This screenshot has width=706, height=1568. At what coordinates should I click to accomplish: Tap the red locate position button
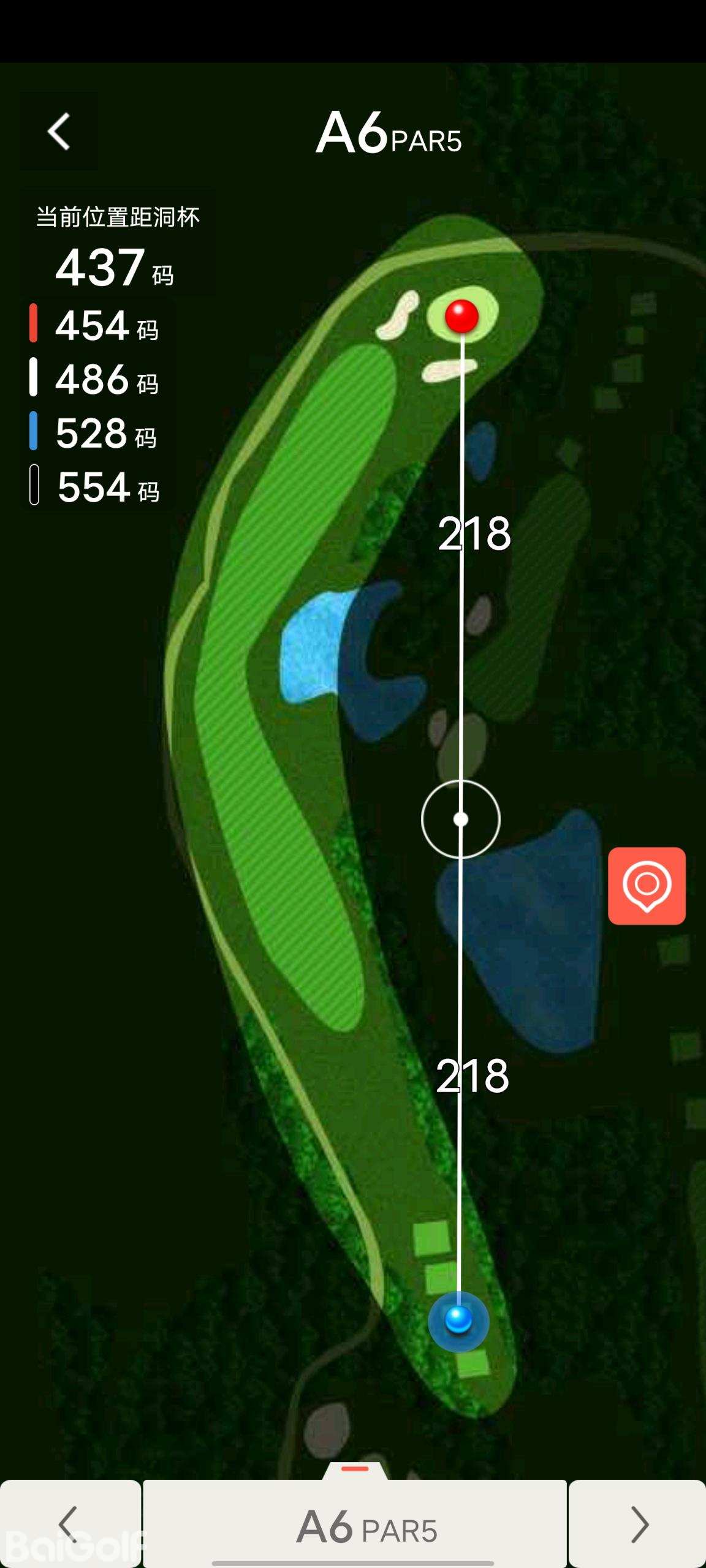click(x=647, y=886)
